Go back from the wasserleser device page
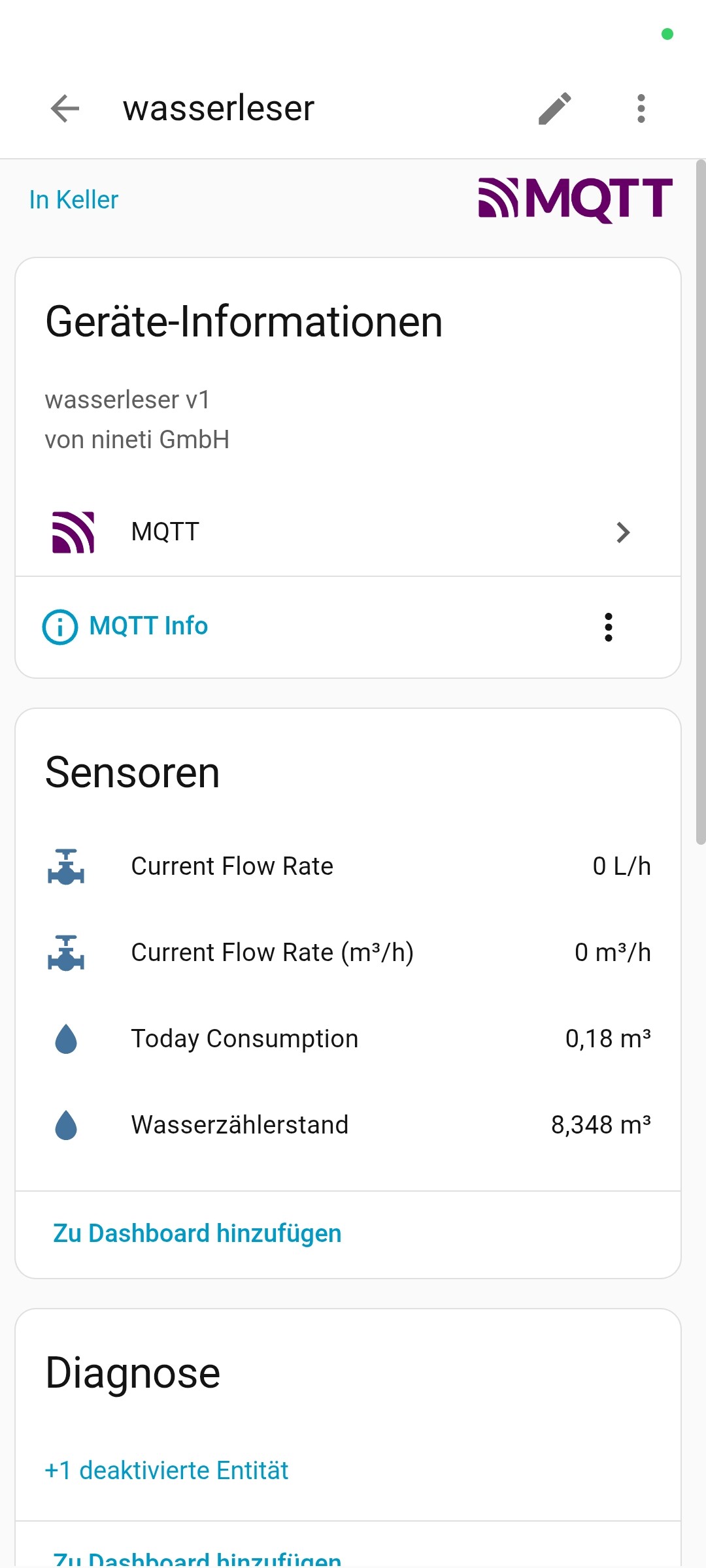 coord(65,108)
